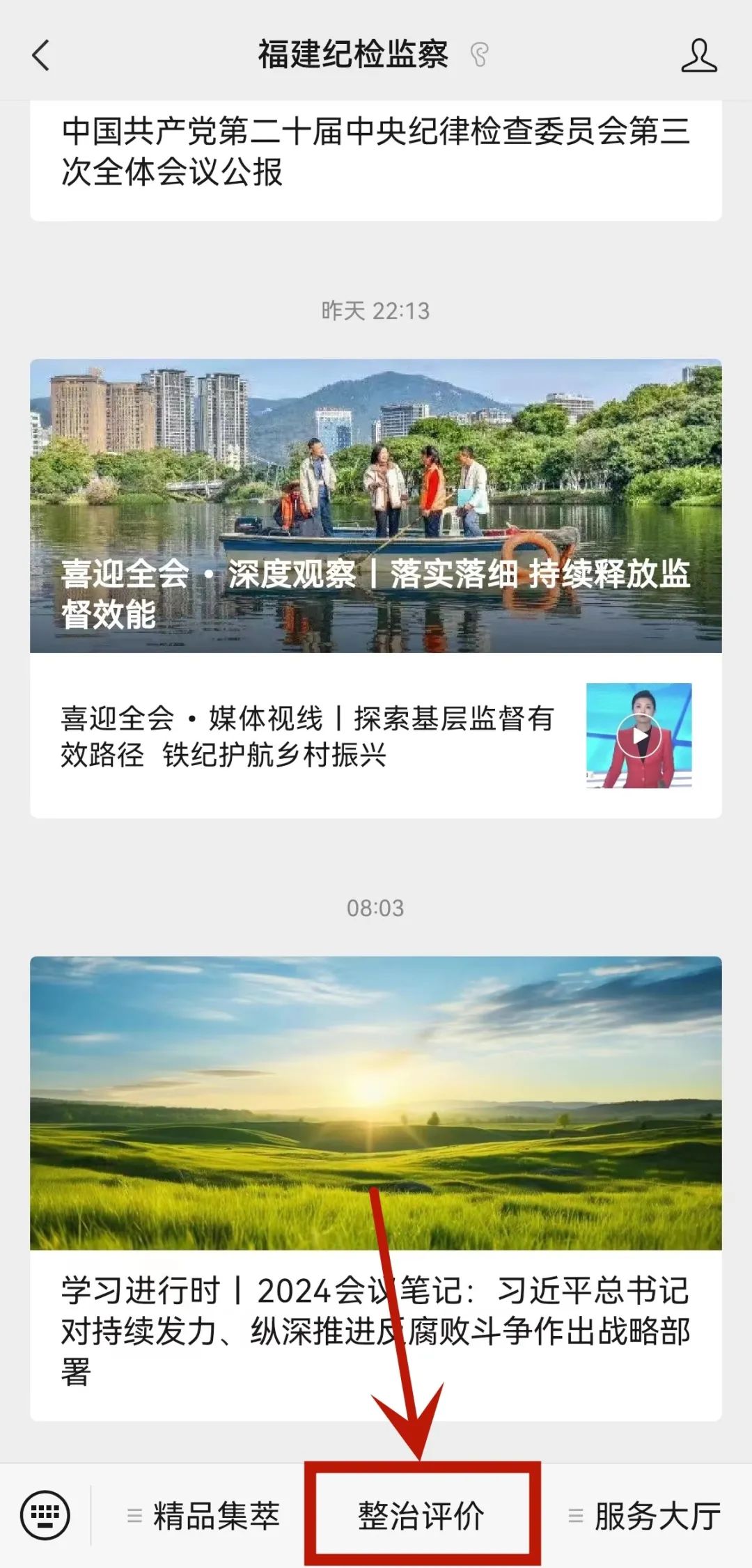Go back from 福建纪检监察 account
Viewport: 752px width, 1568px height.
[41, 55]
